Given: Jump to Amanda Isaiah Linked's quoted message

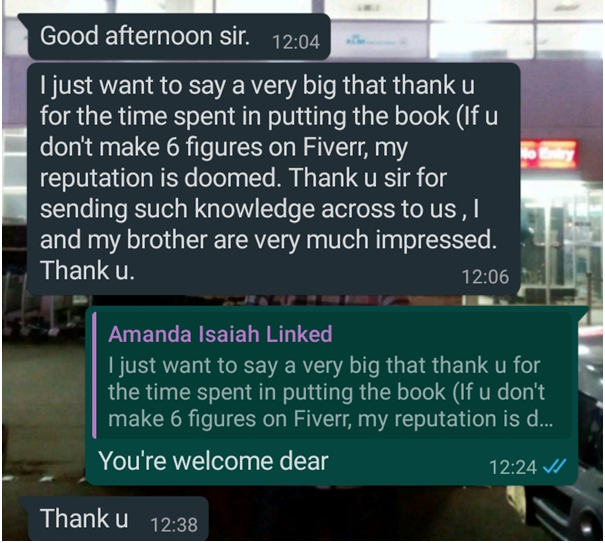Looking at the screenshot, I should [330, 376].
